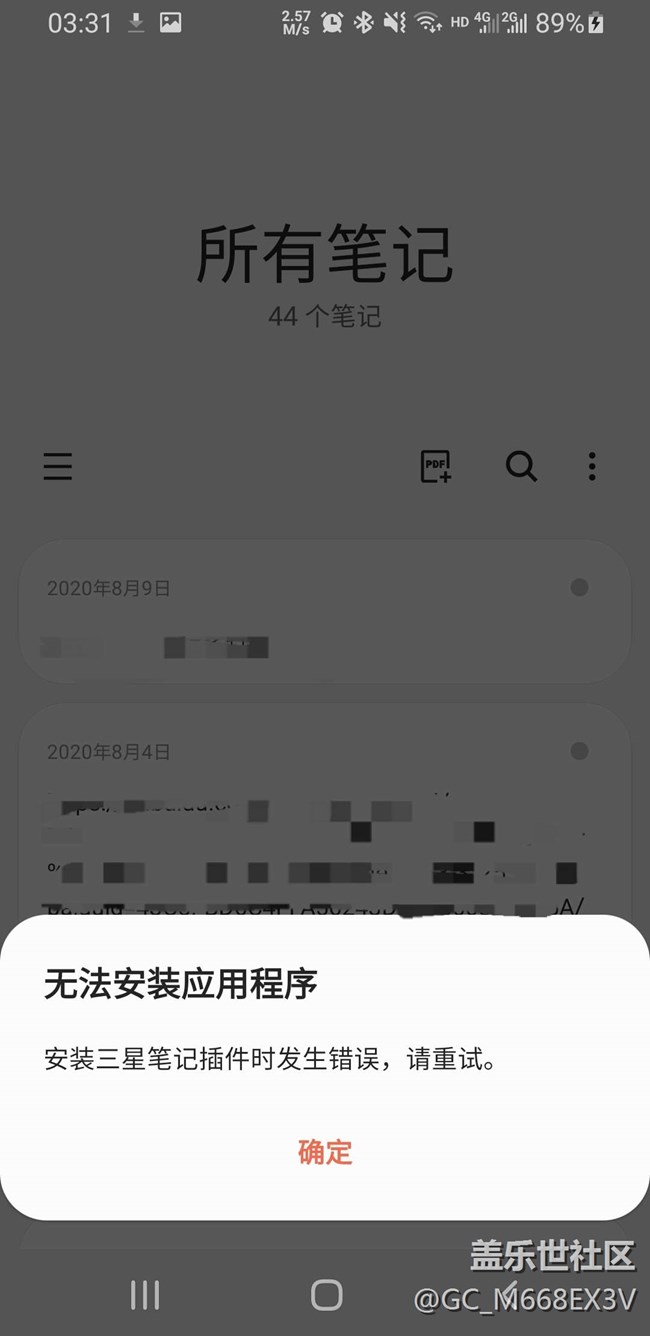Open the notes search icon
This screenshot has height=1336, width=650.
tap(521, 466)
